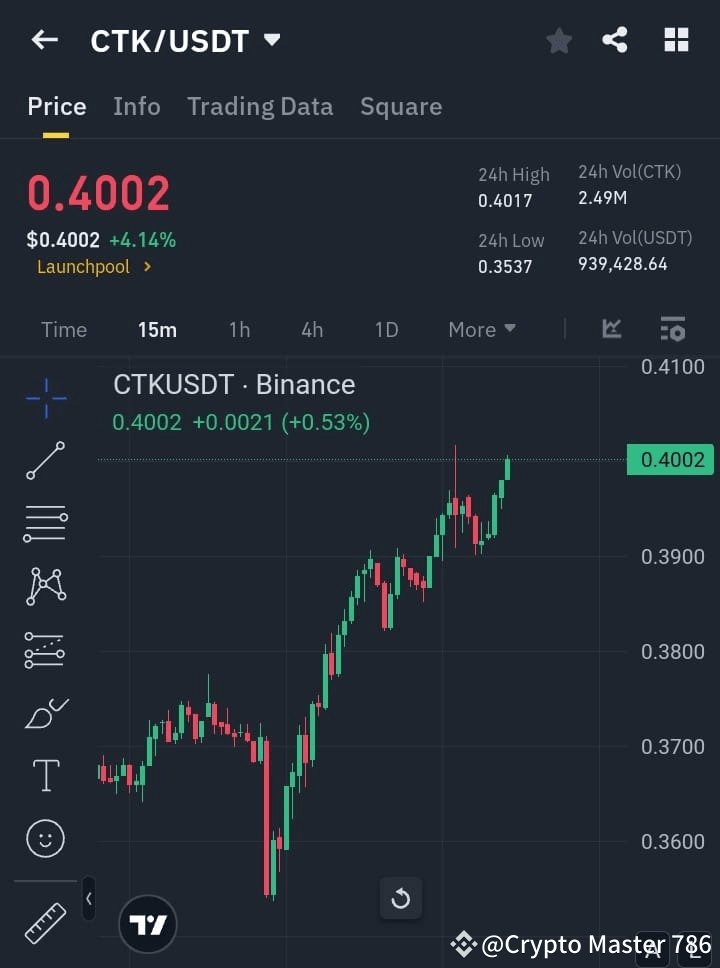The height and width of the screenshot is (968, 720).
Task: Switch to the Trading Data tab
Action: tap(260, 106)
